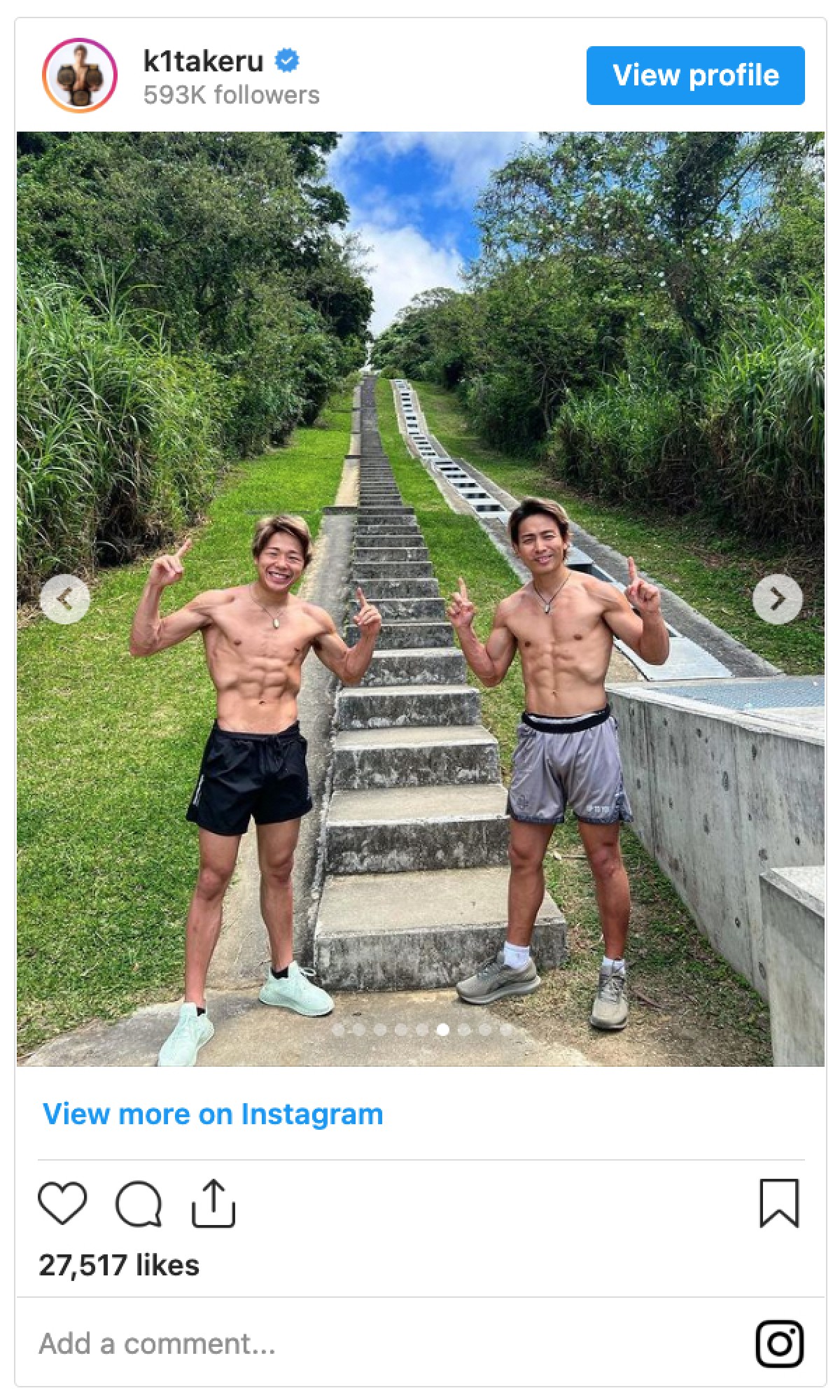
Task: Open k1takeru's profile picture
Action: click(79, 75)
